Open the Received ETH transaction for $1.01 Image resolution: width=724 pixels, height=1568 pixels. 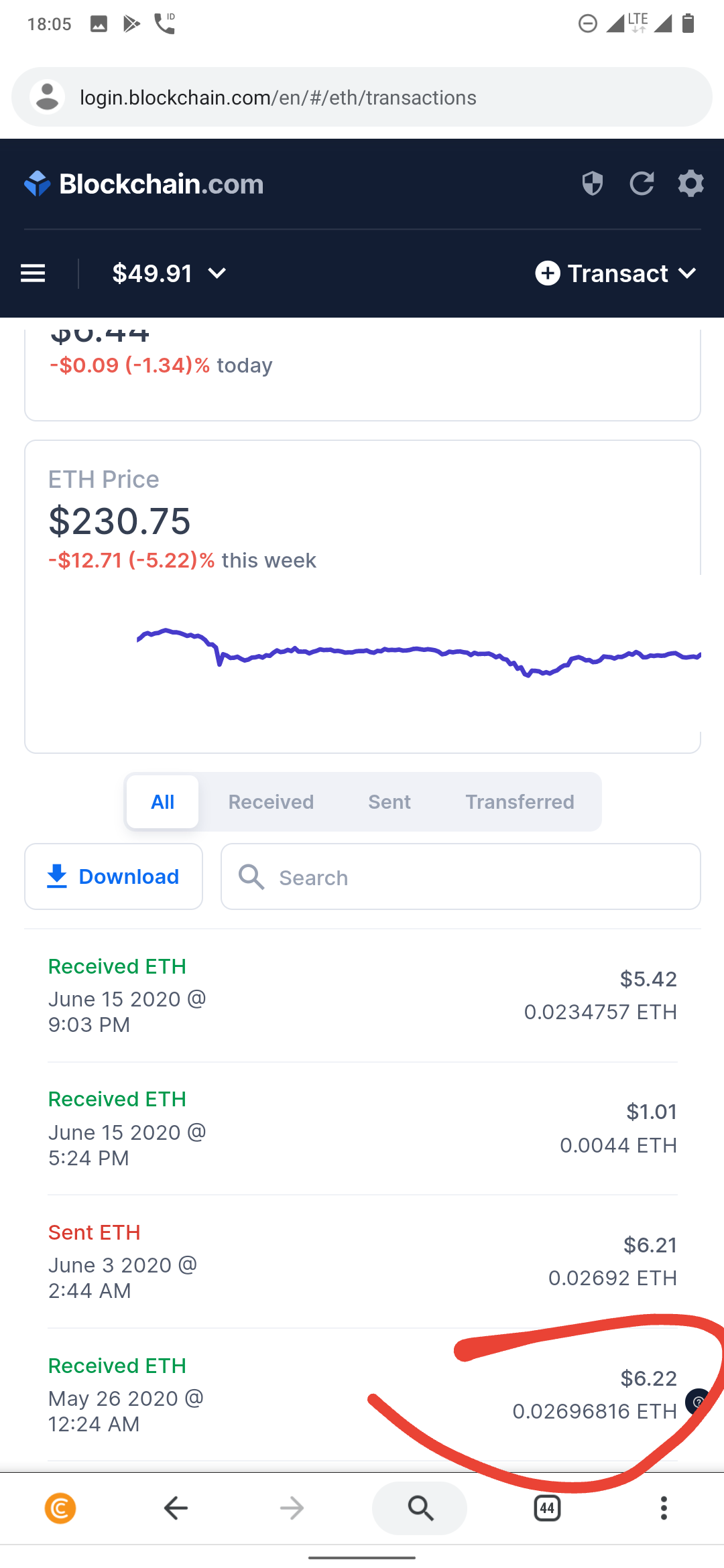click(x=362, y=1128)
